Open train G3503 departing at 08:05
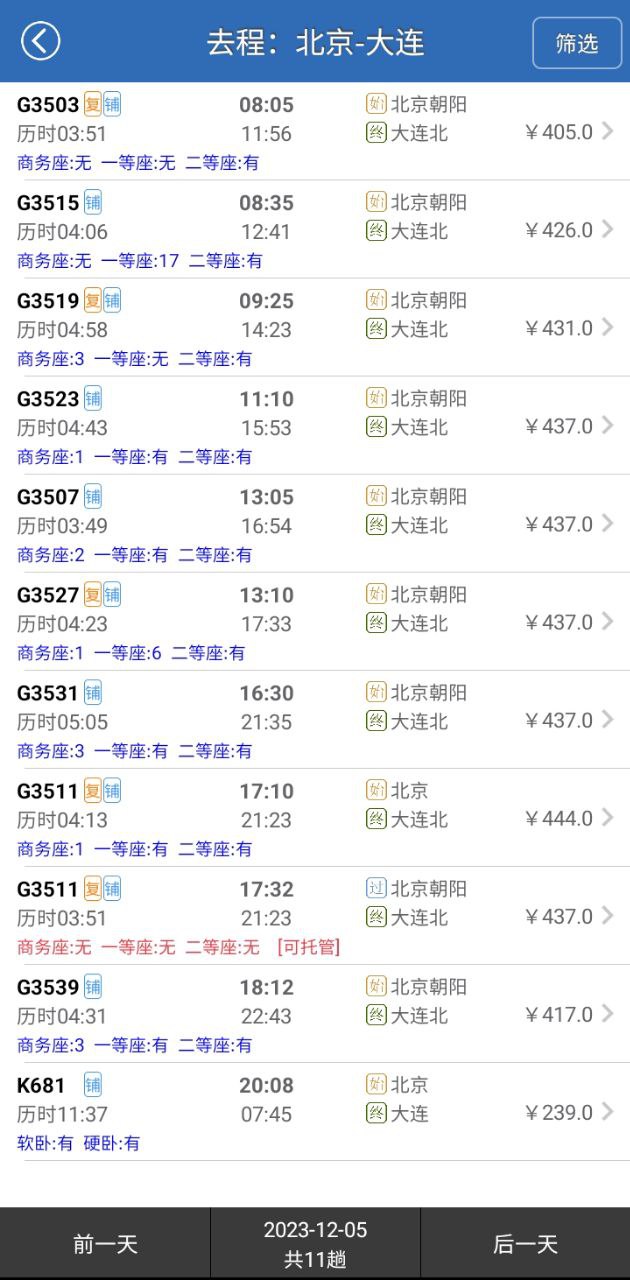The image size is (630, 1280). 315,132
